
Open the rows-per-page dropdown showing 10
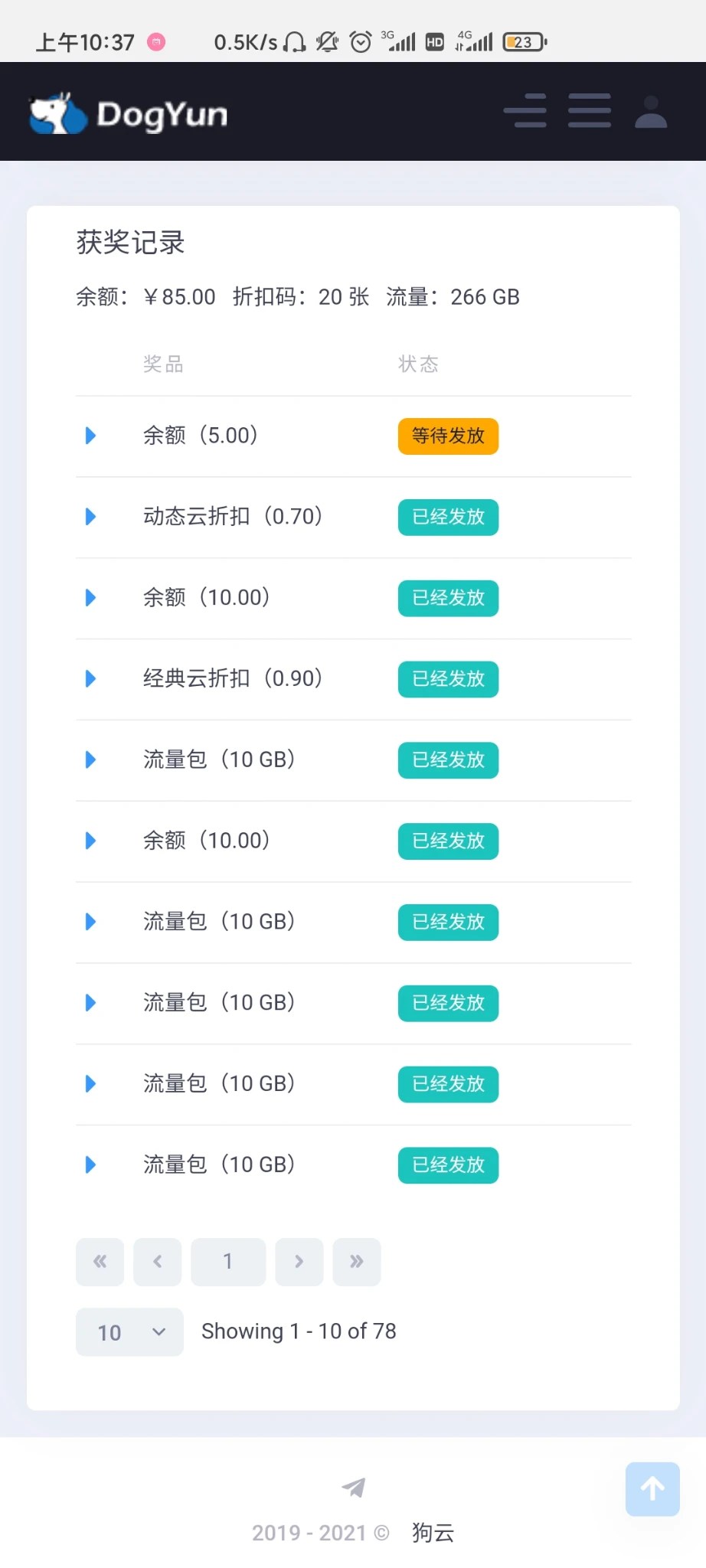click(x=129, y=1332)
